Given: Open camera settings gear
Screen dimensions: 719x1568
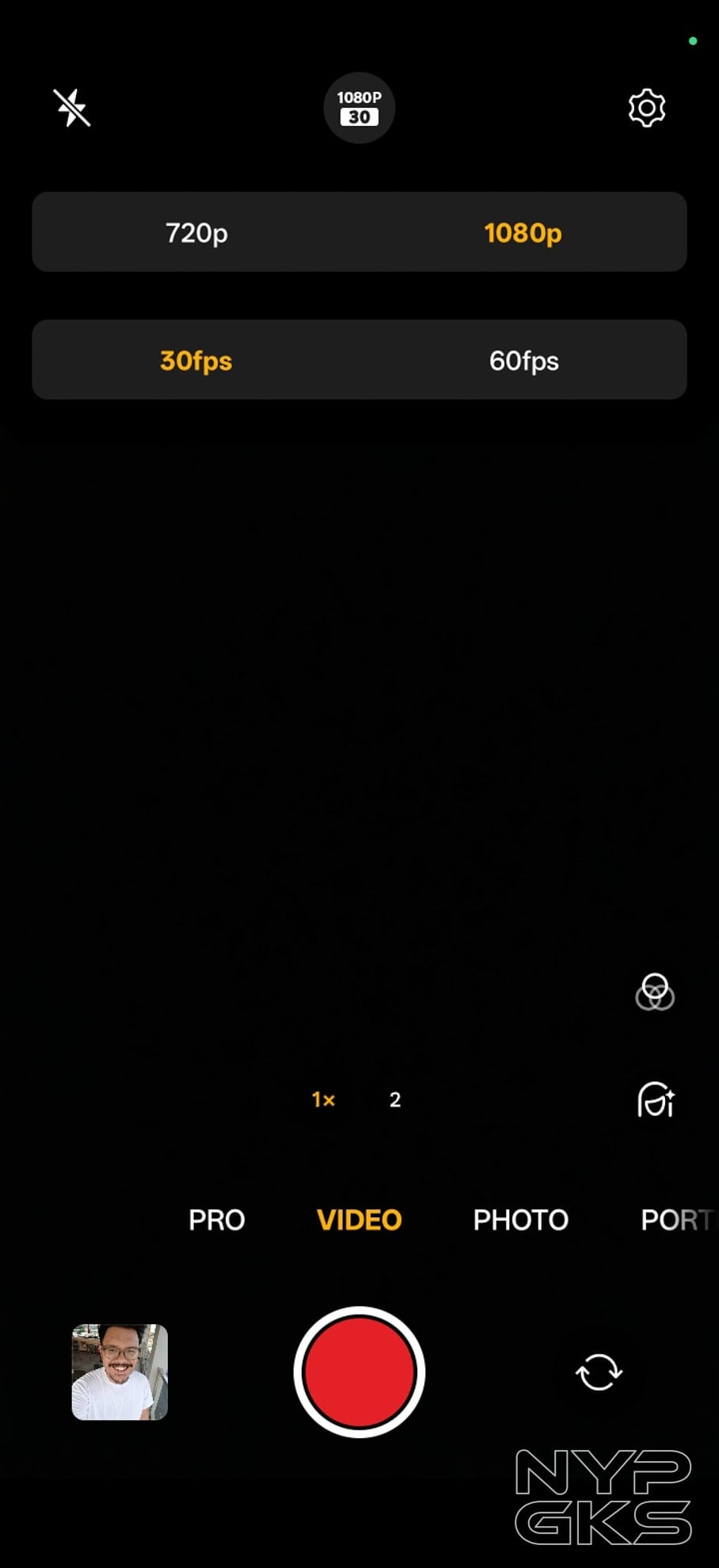Looking at the screenshot, I should (647, 108).
